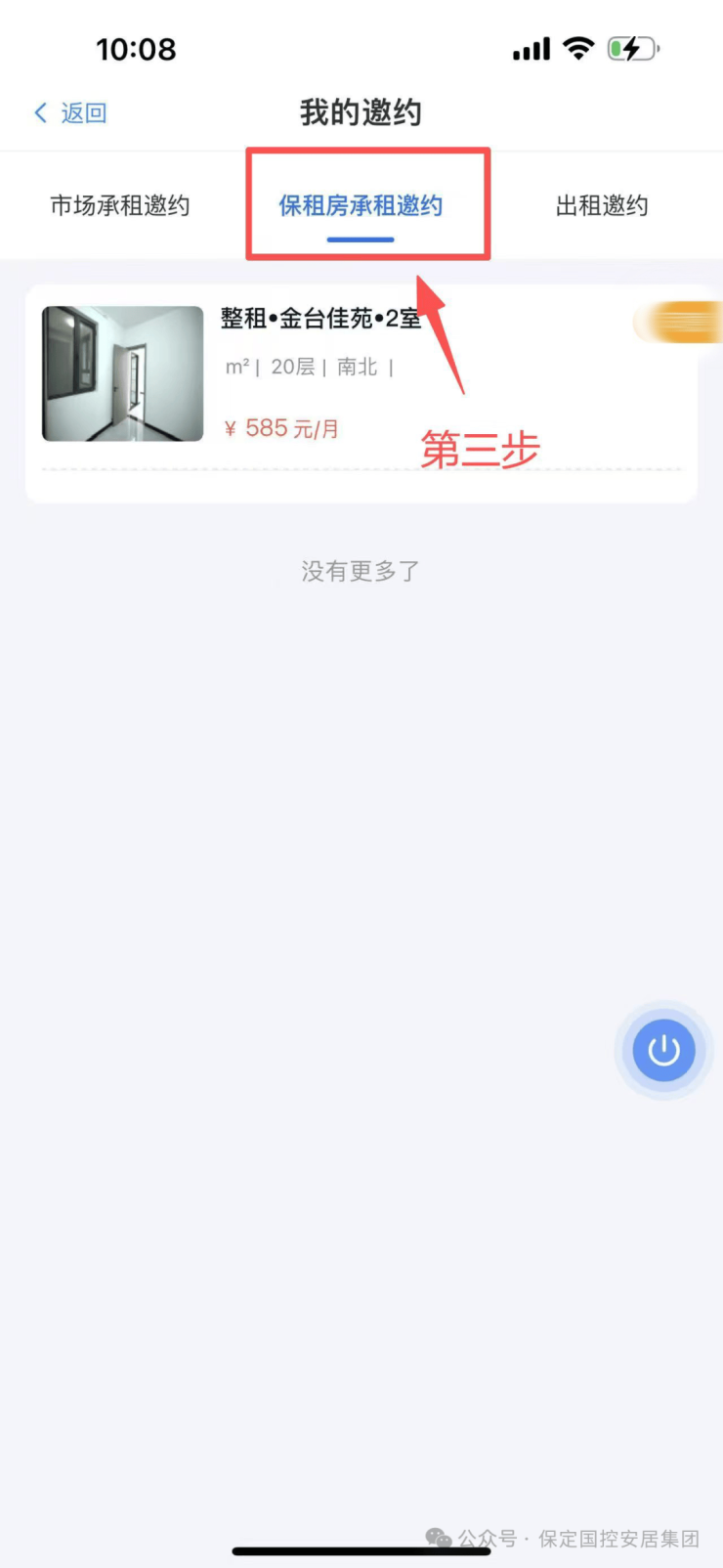Select the 保租房承租邀约 tab
Image resolution: width=723 pixels, height=1568 pixels.
361,206
